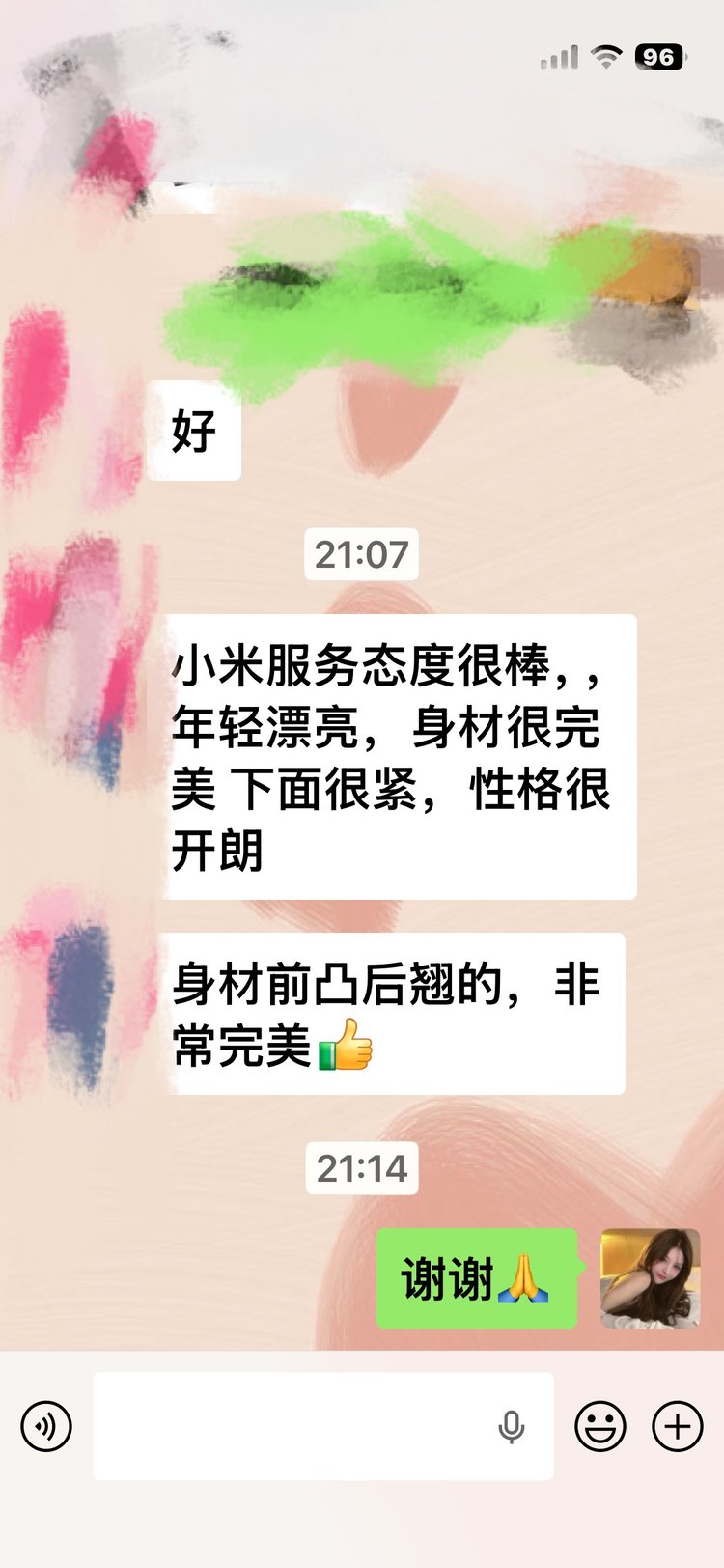Switch to voice message input
724x1568 pixels.
46,1425
